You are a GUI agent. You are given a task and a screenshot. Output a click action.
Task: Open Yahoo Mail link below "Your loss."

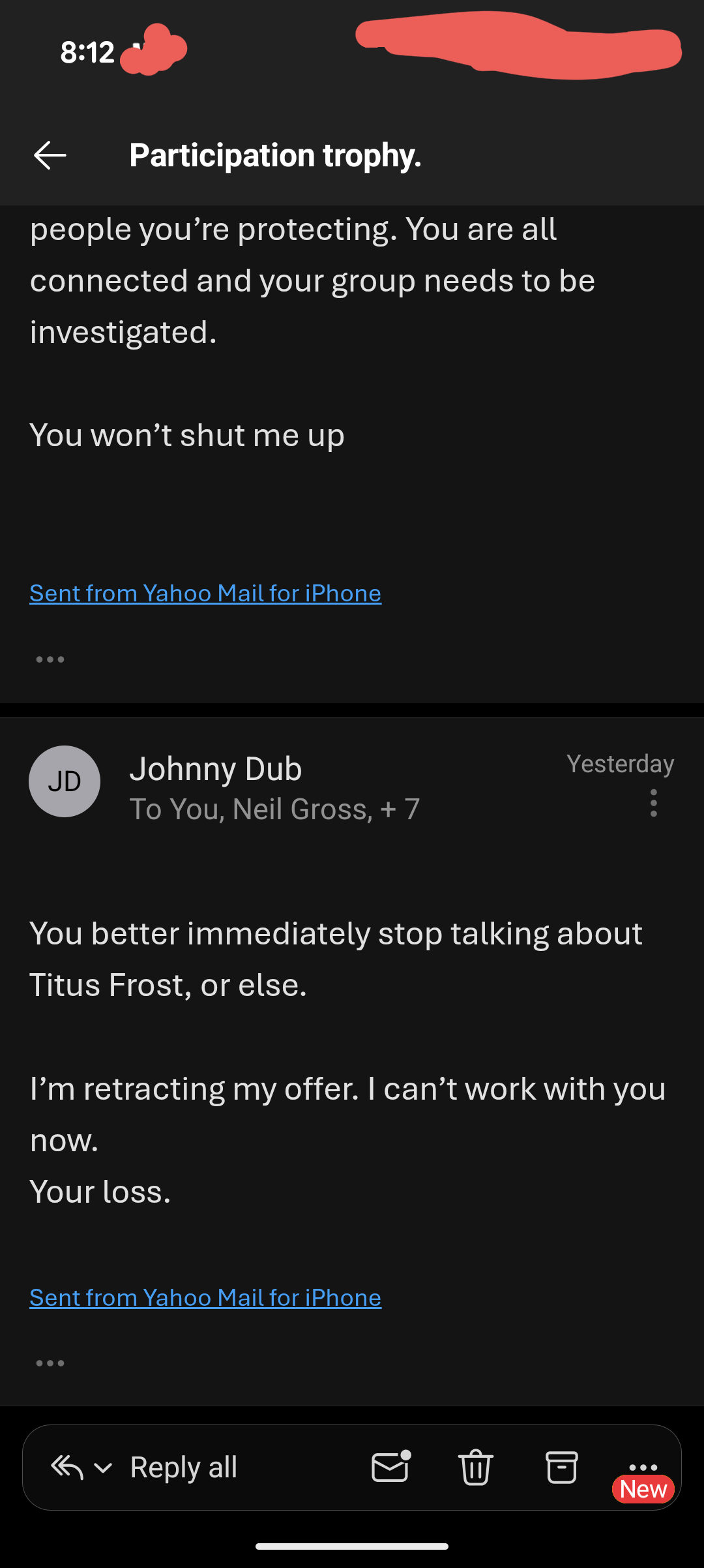[x=205, y=1298]
